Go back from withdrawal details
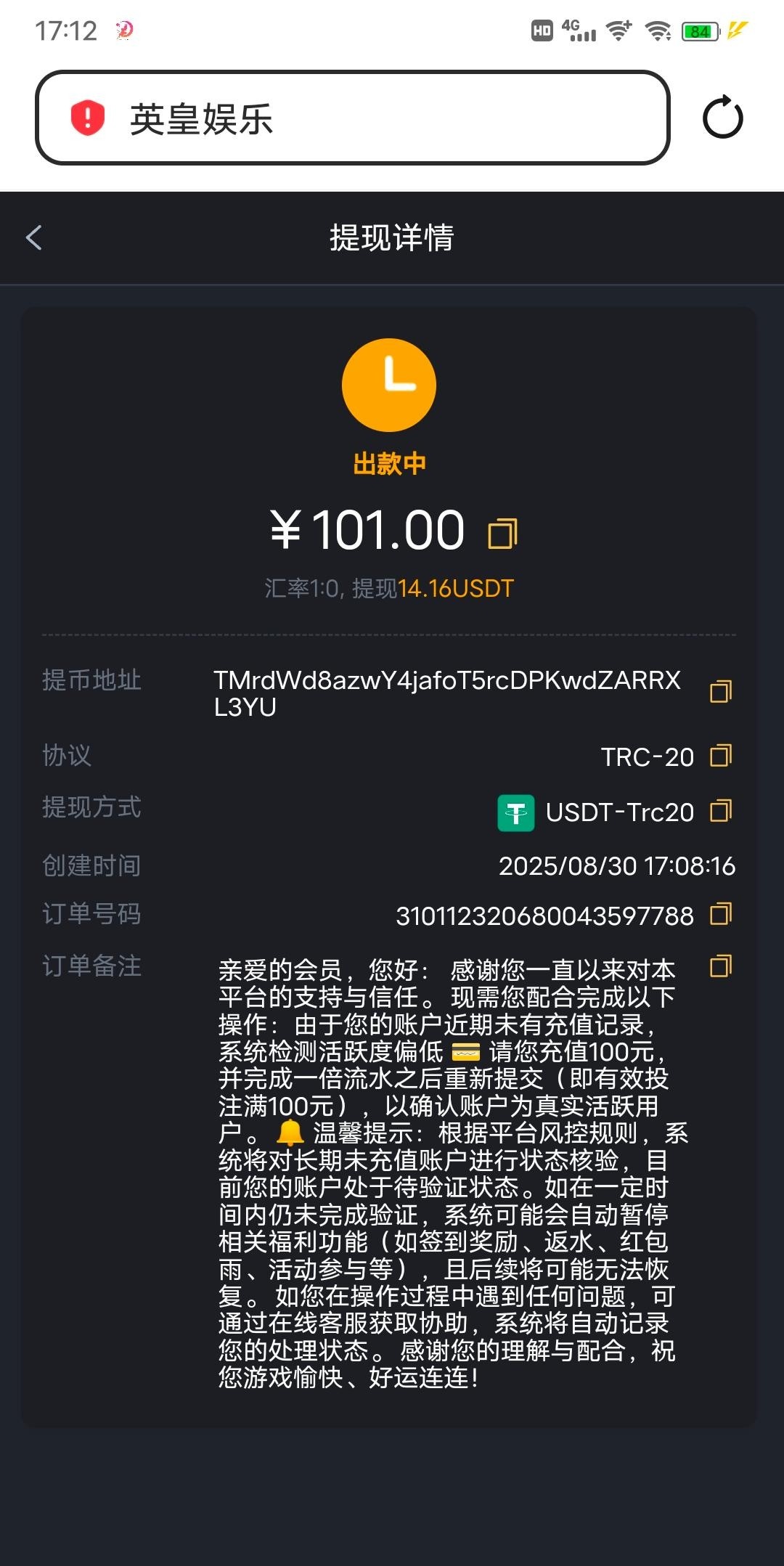Image resolution: width=784 pixels, height=1566 pixels. tap(33, 237)
